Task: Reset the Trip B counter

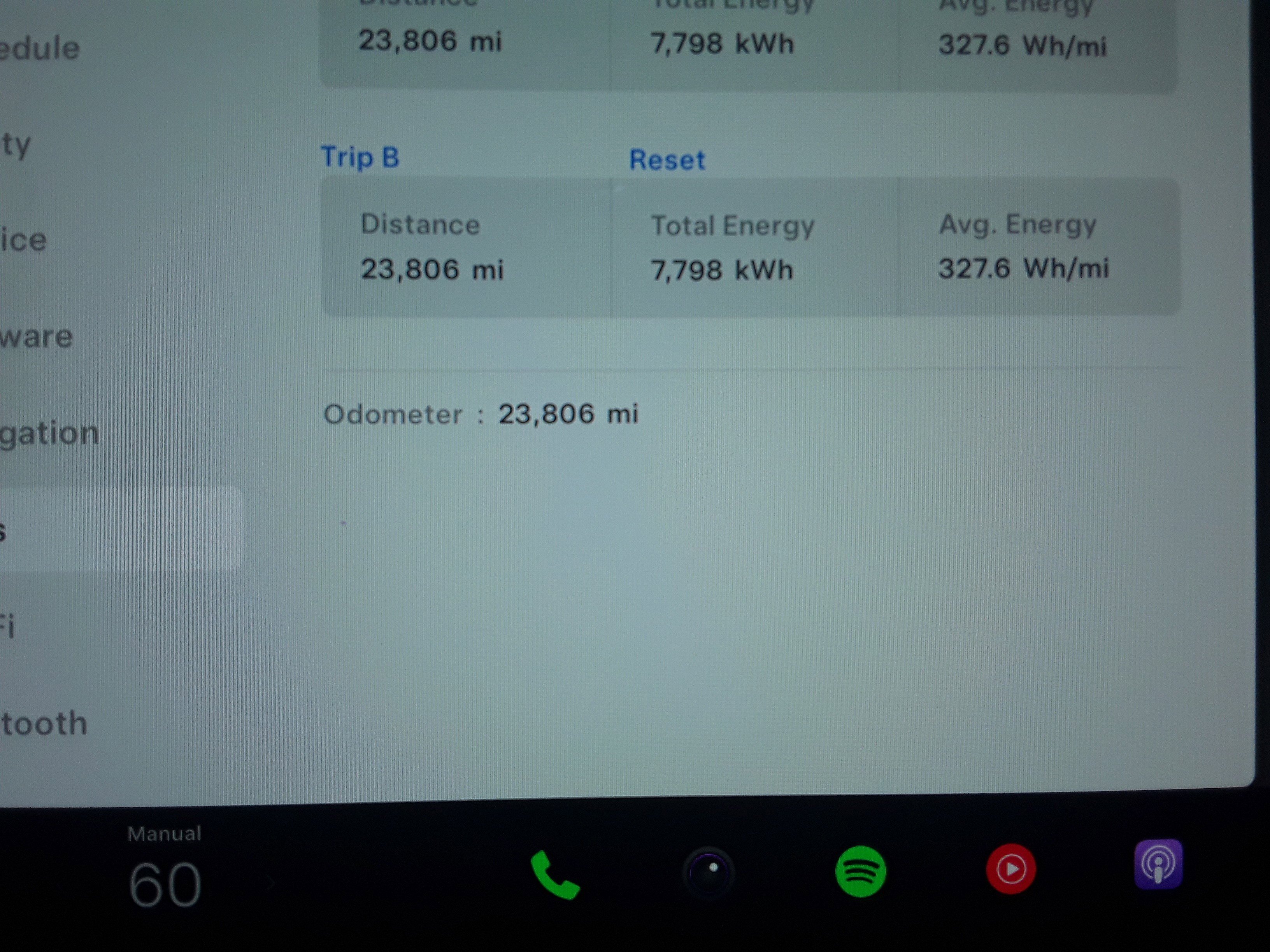Action: pos(667,159)
